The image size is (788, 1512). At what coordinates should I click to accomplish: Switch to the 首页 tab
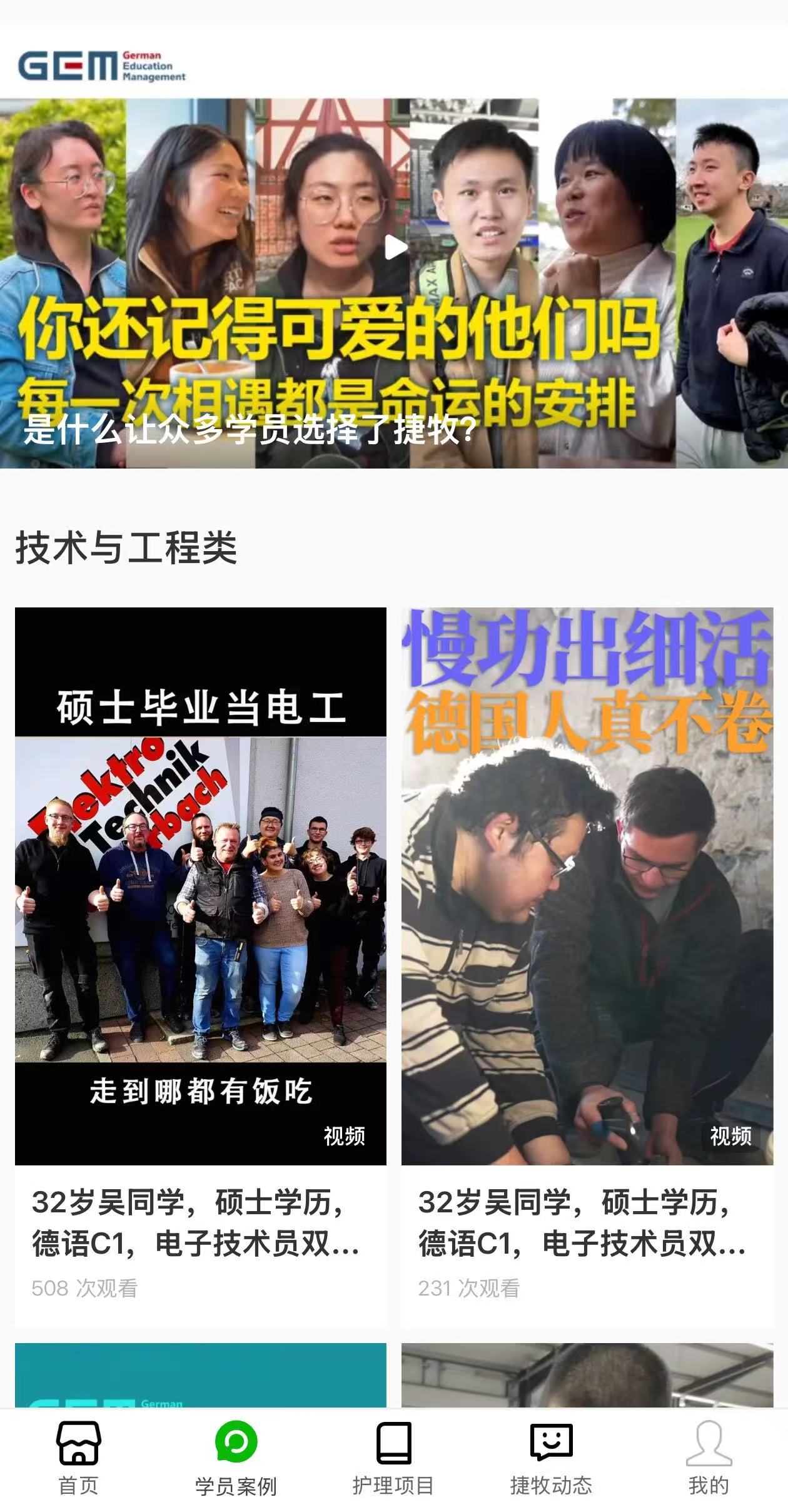(x=79, y=1458)
